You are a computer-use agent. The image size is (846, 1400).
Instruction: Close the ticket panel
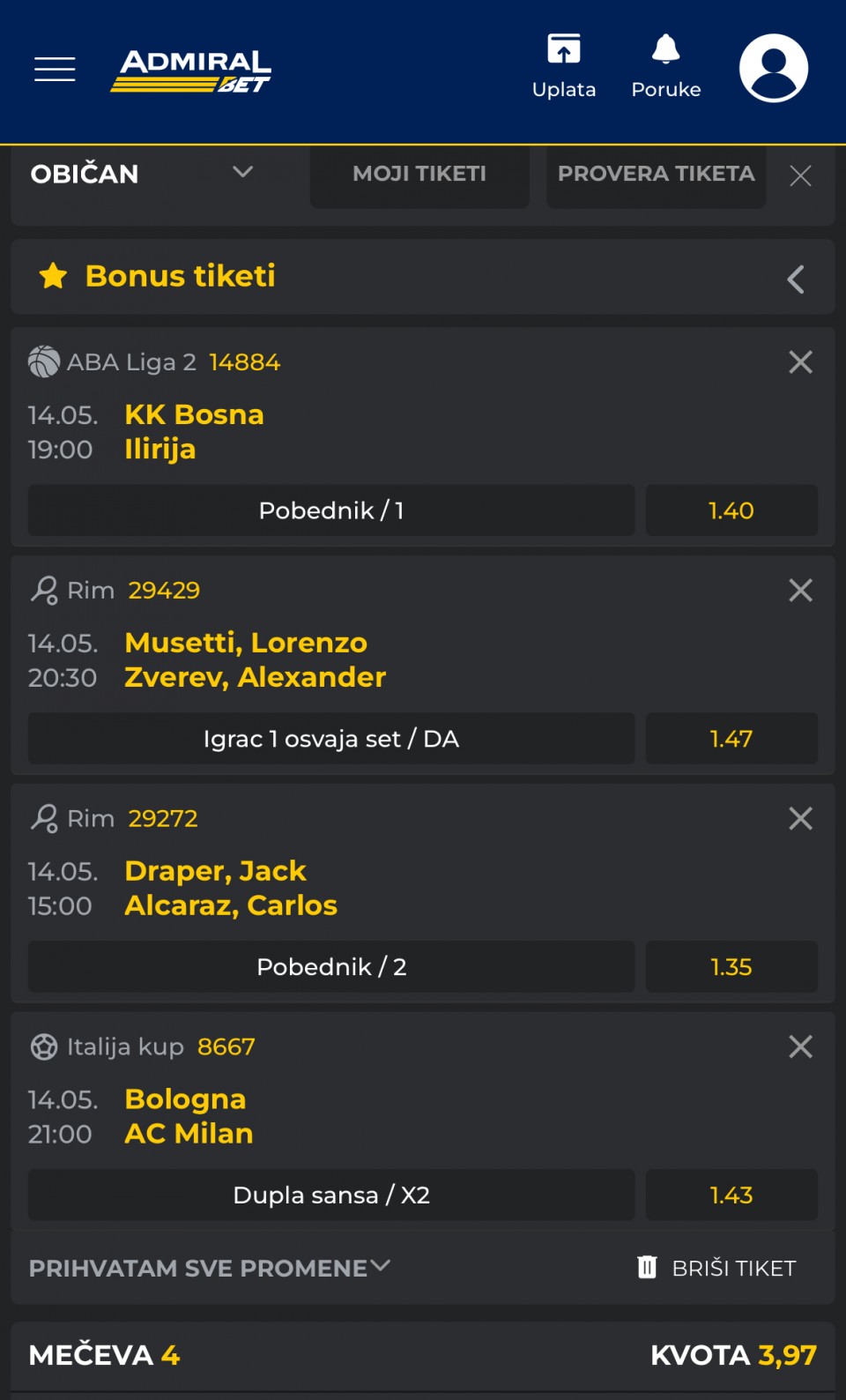pyautogui.click(x=800, y=175)
